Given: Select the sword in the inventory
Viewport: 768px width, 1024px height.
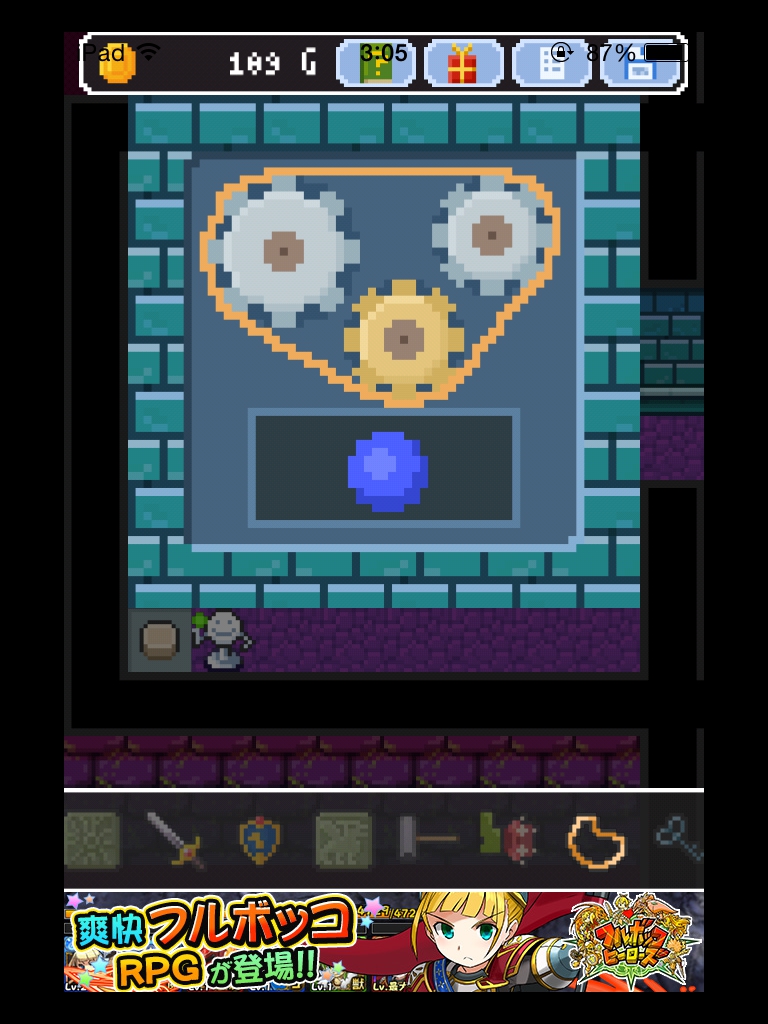Looking at the screenshot, I should tap(176, 838).
